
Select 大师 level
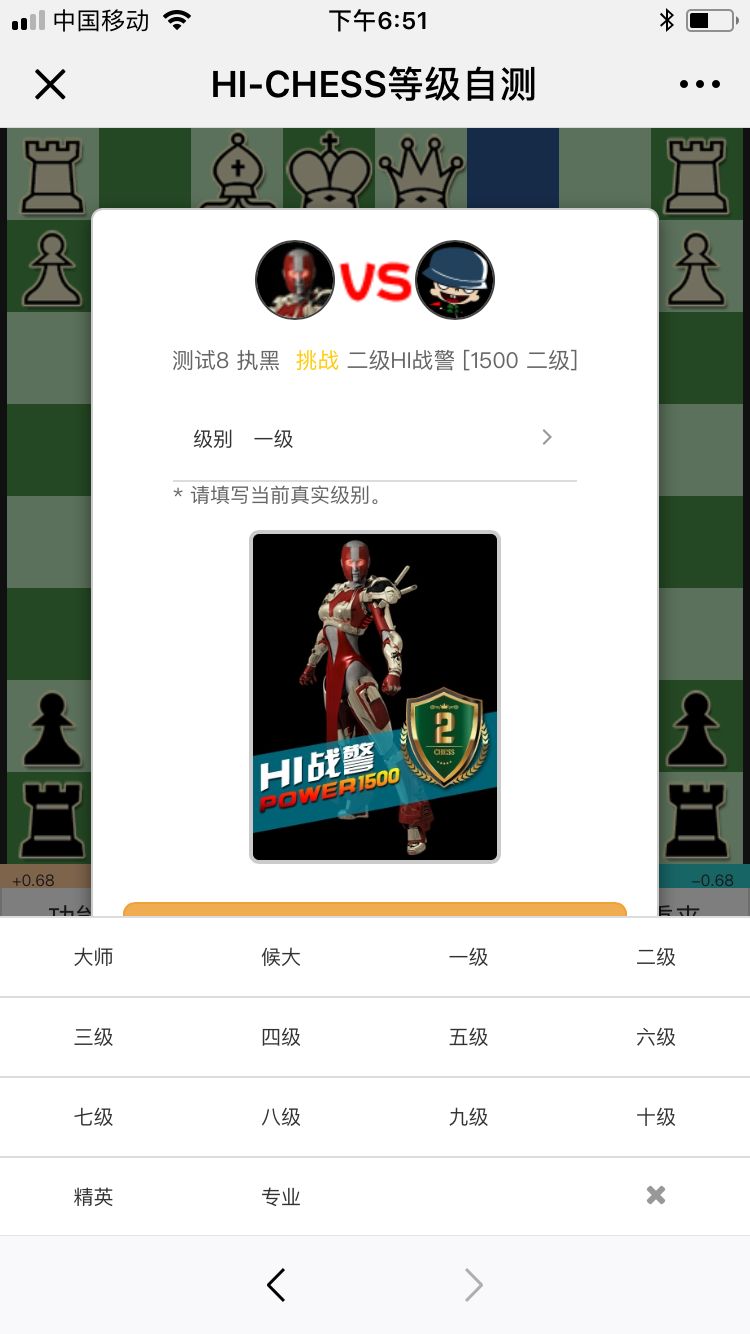pos(93,957)
